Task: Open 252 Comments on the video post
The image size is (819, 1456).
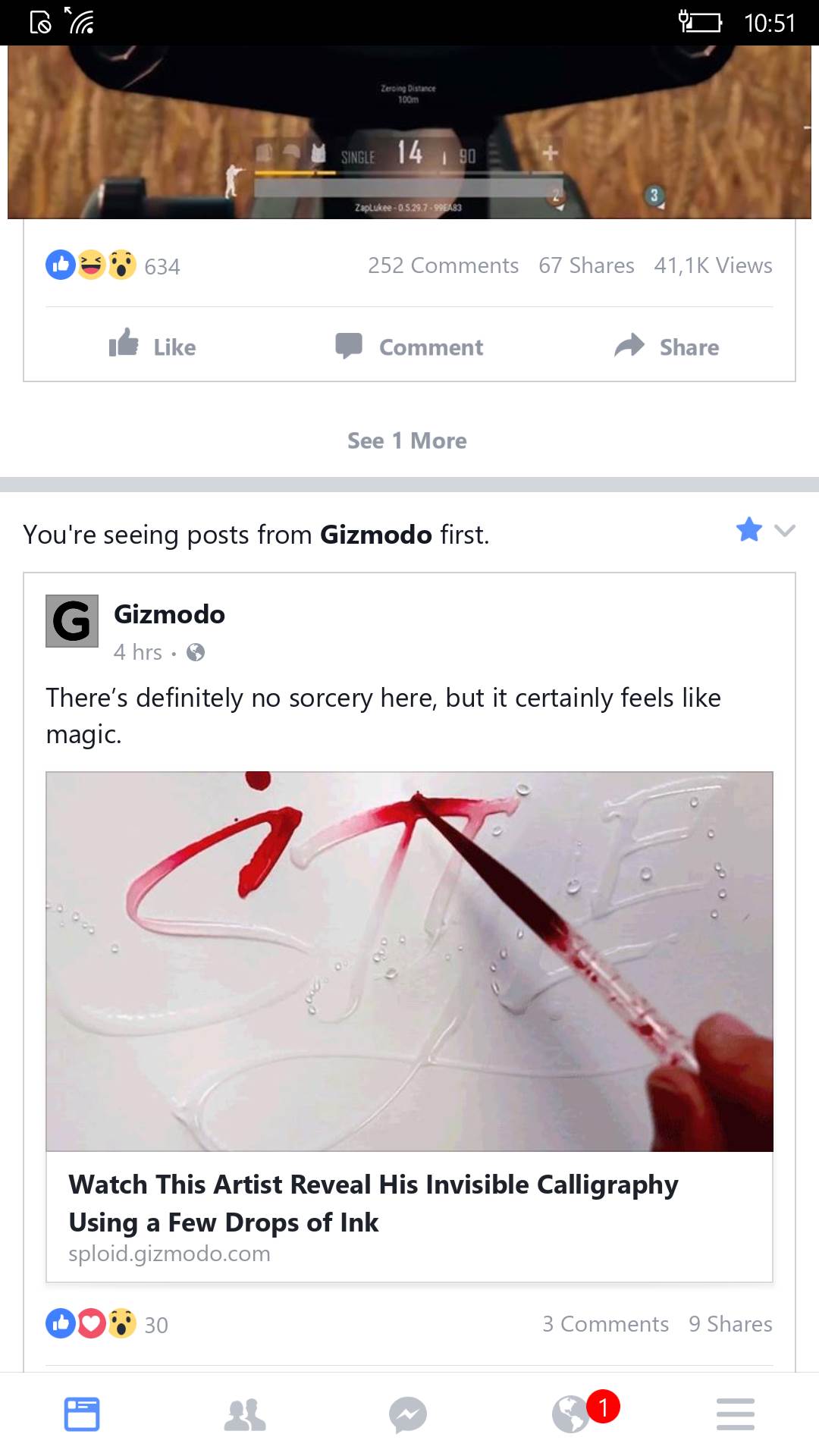Action: pos(443,265)
